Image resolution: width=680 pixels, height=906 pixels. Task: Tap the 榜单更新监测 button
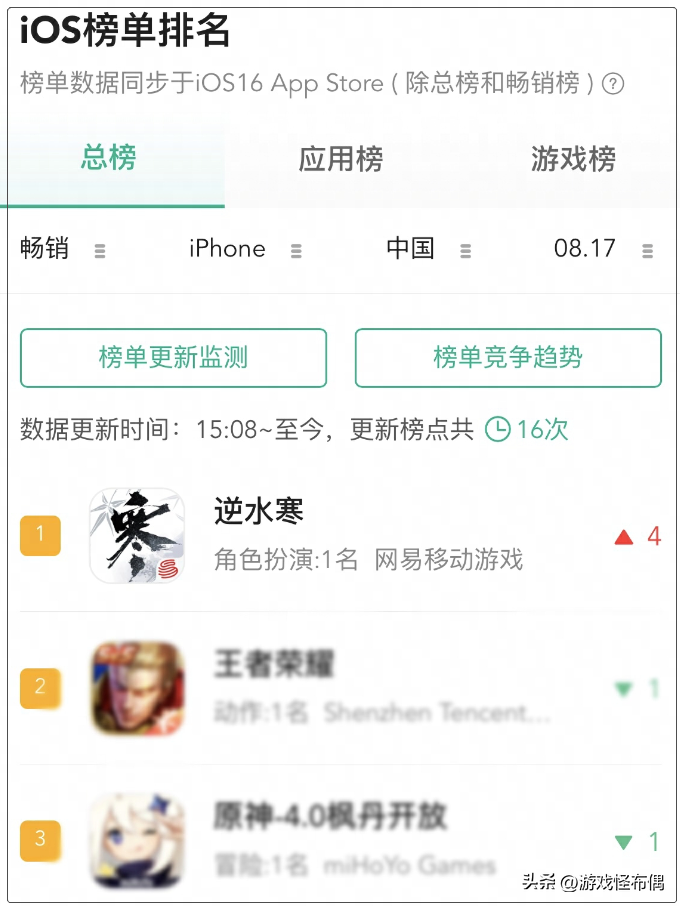coord(173,358)
